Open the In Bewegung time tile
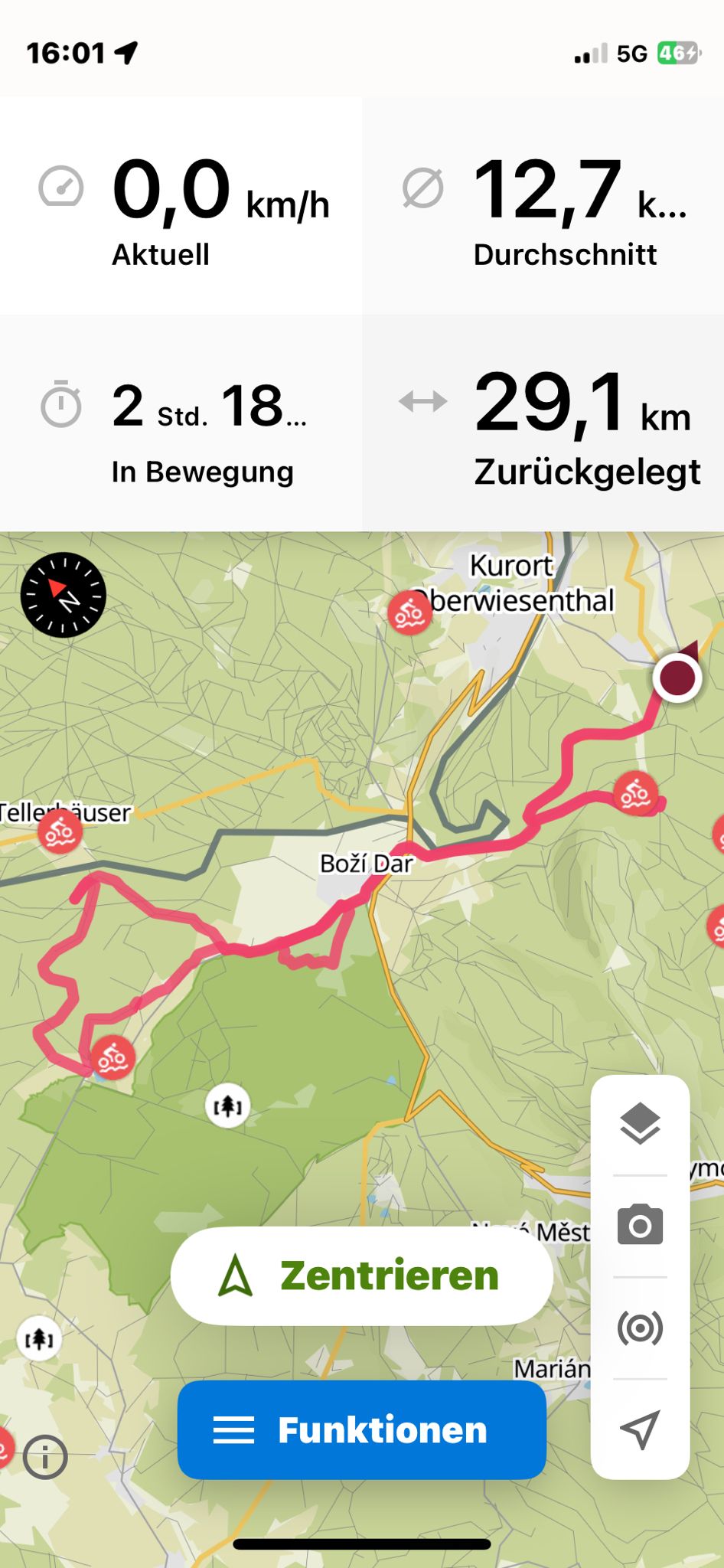 point(181,423)
